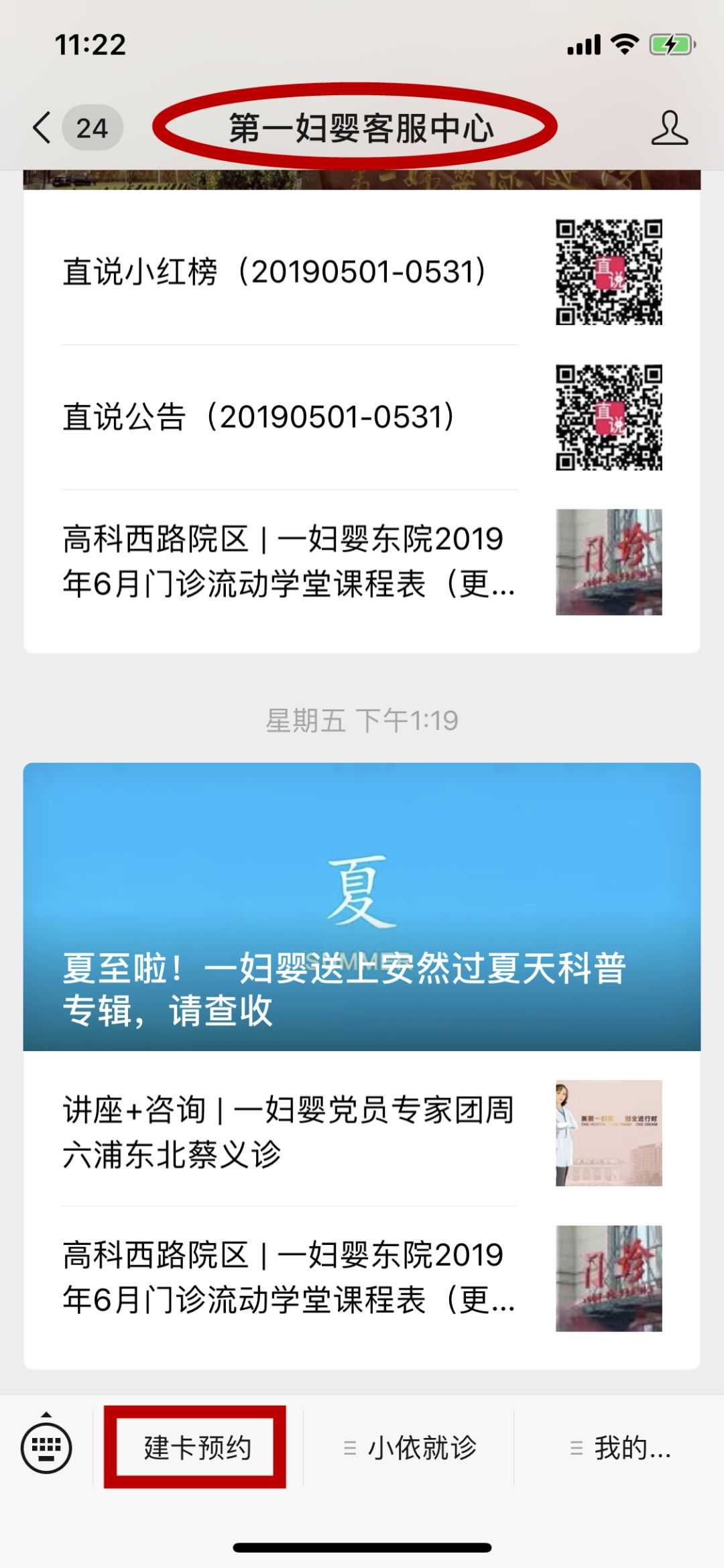Expand the 我的... menu
The width and height of the screenshot is (724, 1568).
619,1447
